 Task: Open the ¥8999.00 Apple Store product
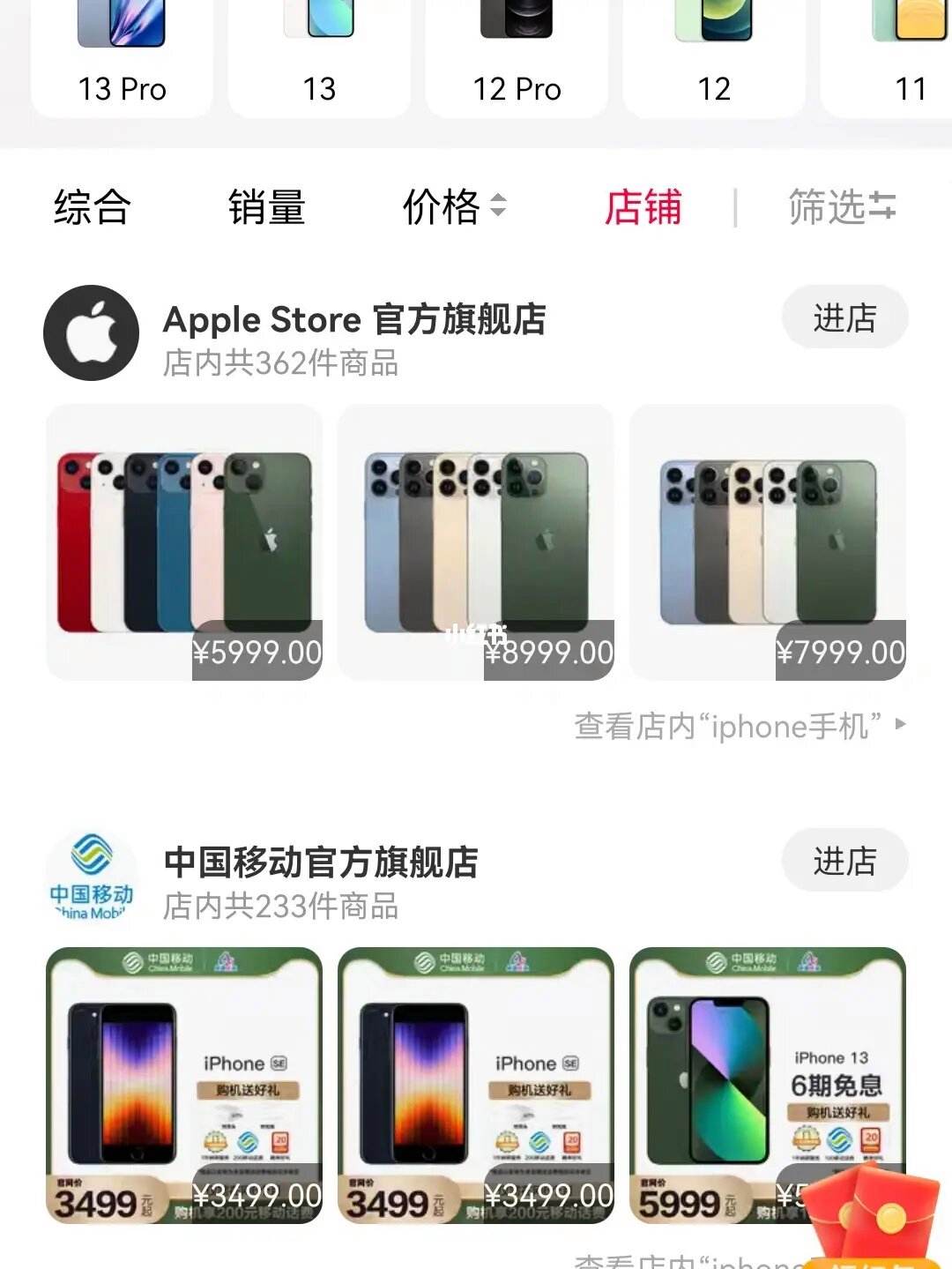point(476,541)
